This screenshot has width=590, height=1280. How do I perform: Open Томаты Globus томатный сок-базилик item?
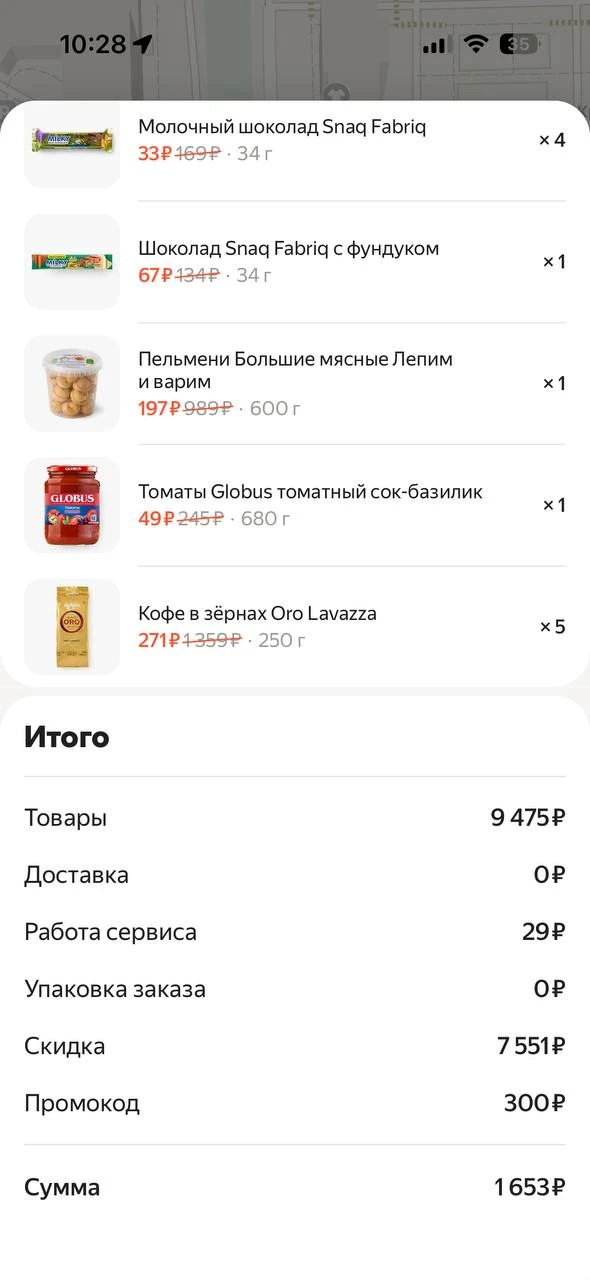tap(294, 505)
